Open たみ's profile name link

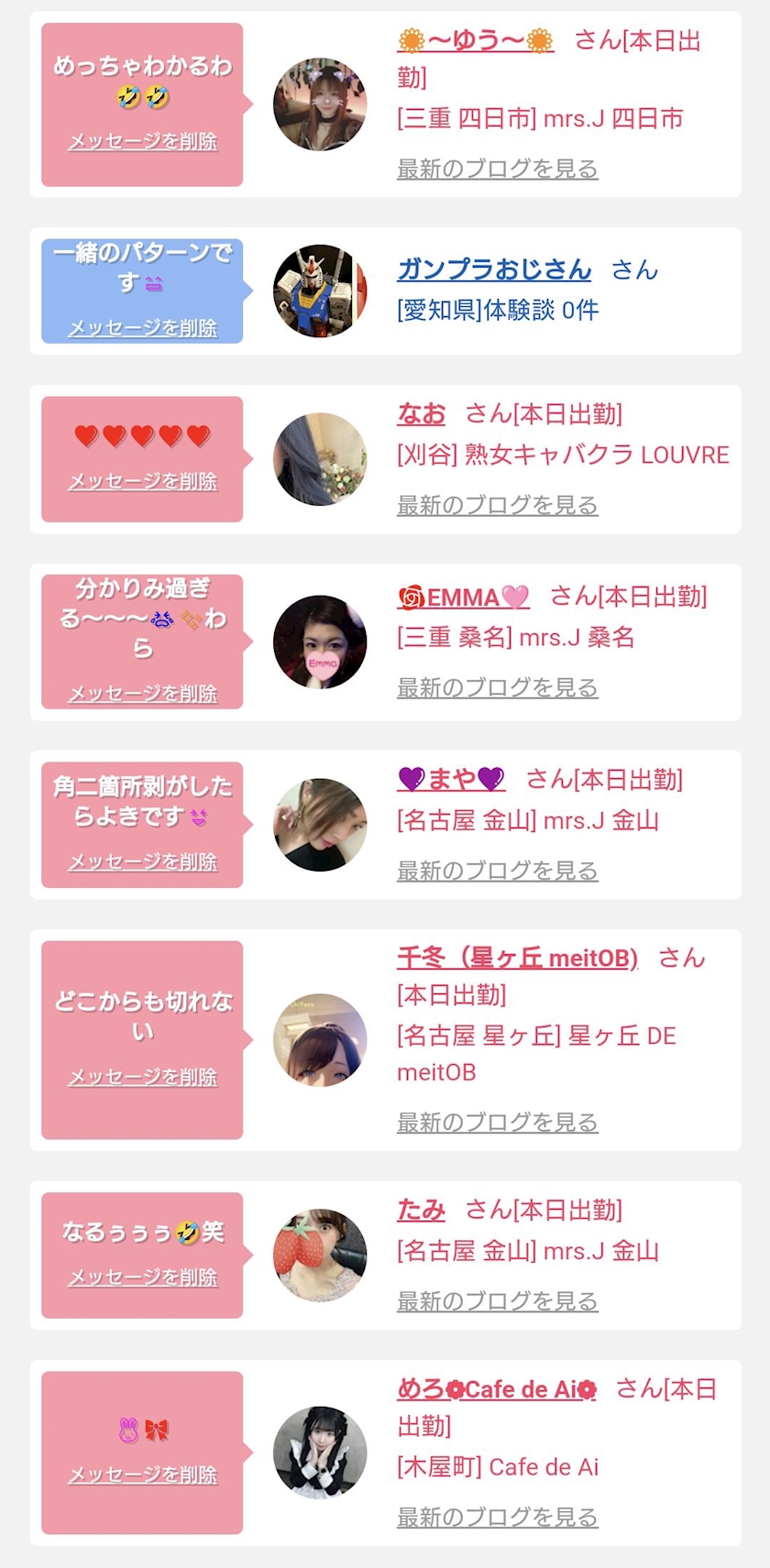pos(421,1211)
